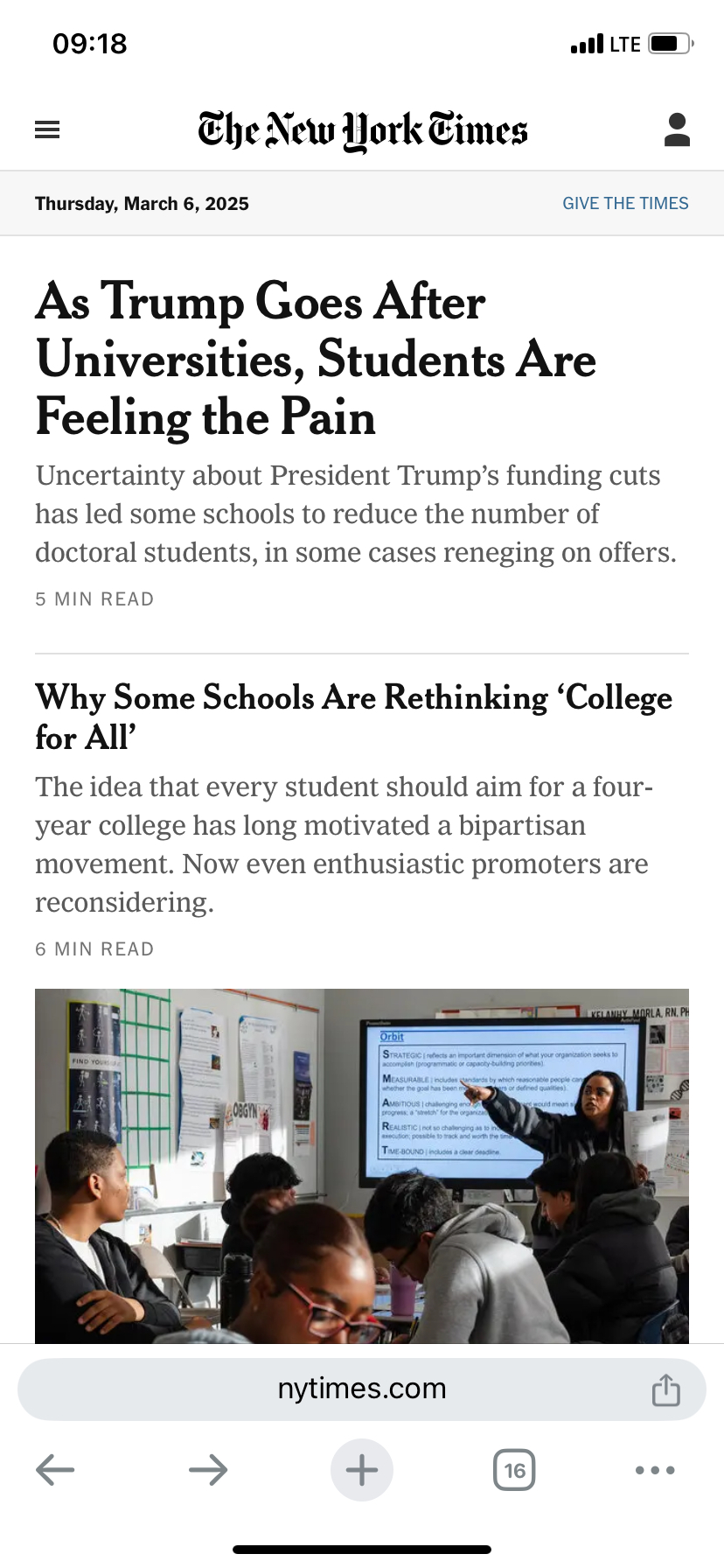Screen dimensions: 724x1568
Task: Open the hamburger sections menu
Action: [47, 130]
